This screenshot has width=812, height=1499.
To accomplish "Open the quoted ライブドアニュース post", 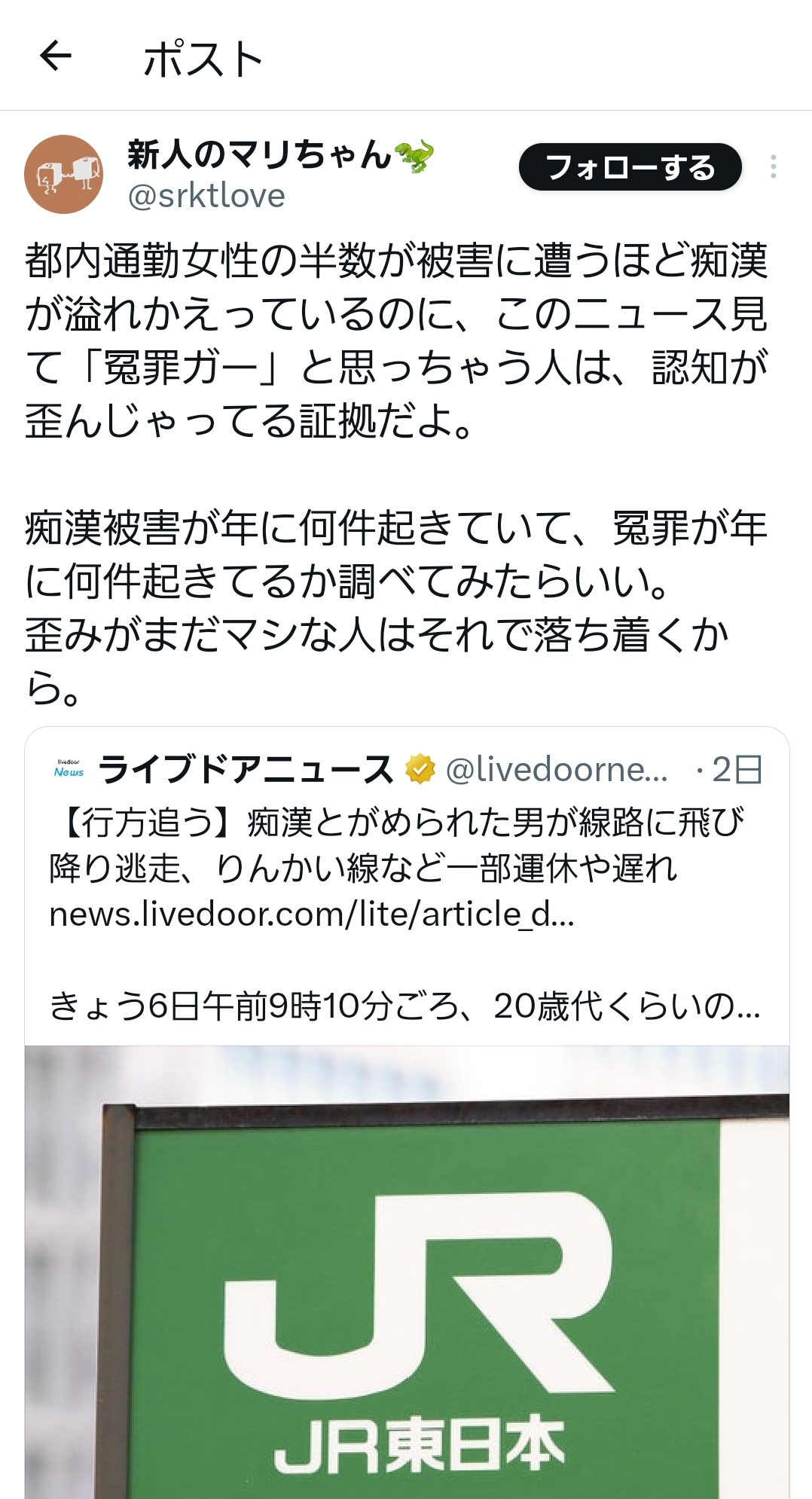I will point(407,889).
